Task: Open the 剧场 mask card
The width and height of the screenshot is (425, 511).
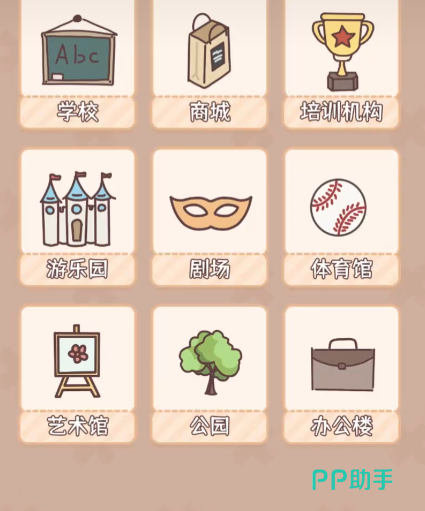Action: click(209, 217)
